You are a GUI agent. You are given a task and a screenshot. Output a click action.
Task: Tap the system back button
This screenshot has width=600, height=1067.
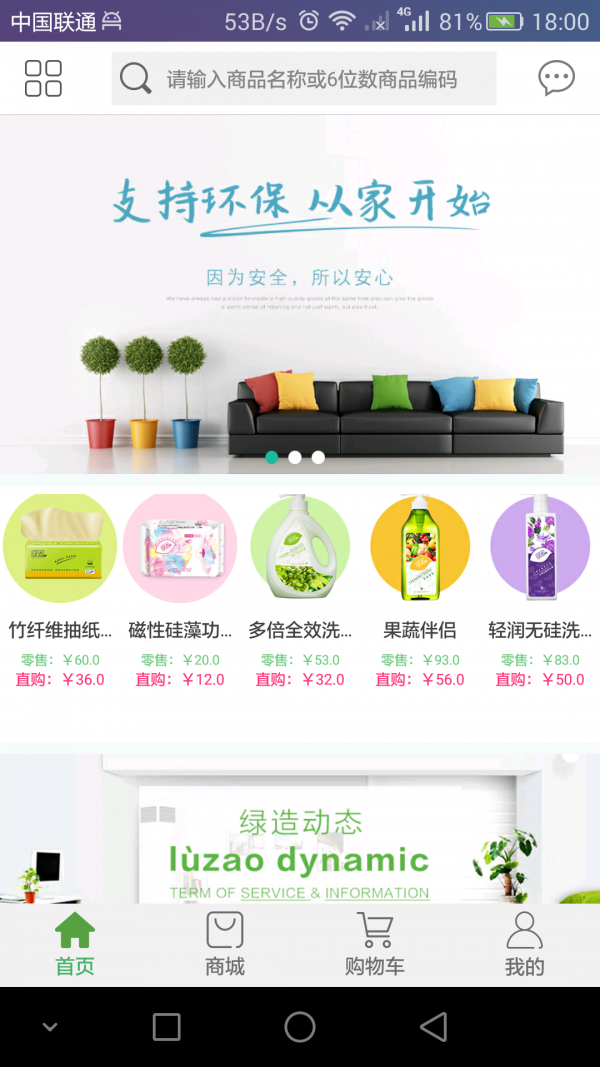click(433, 1027)
